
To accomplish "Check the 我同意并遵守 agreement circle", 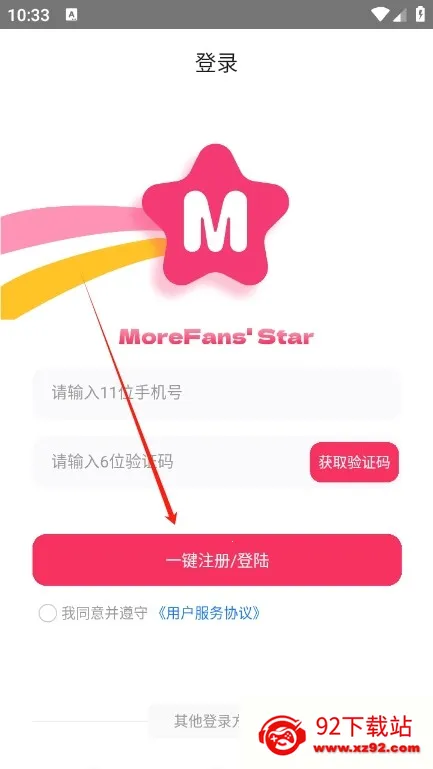I will (48, 613).
